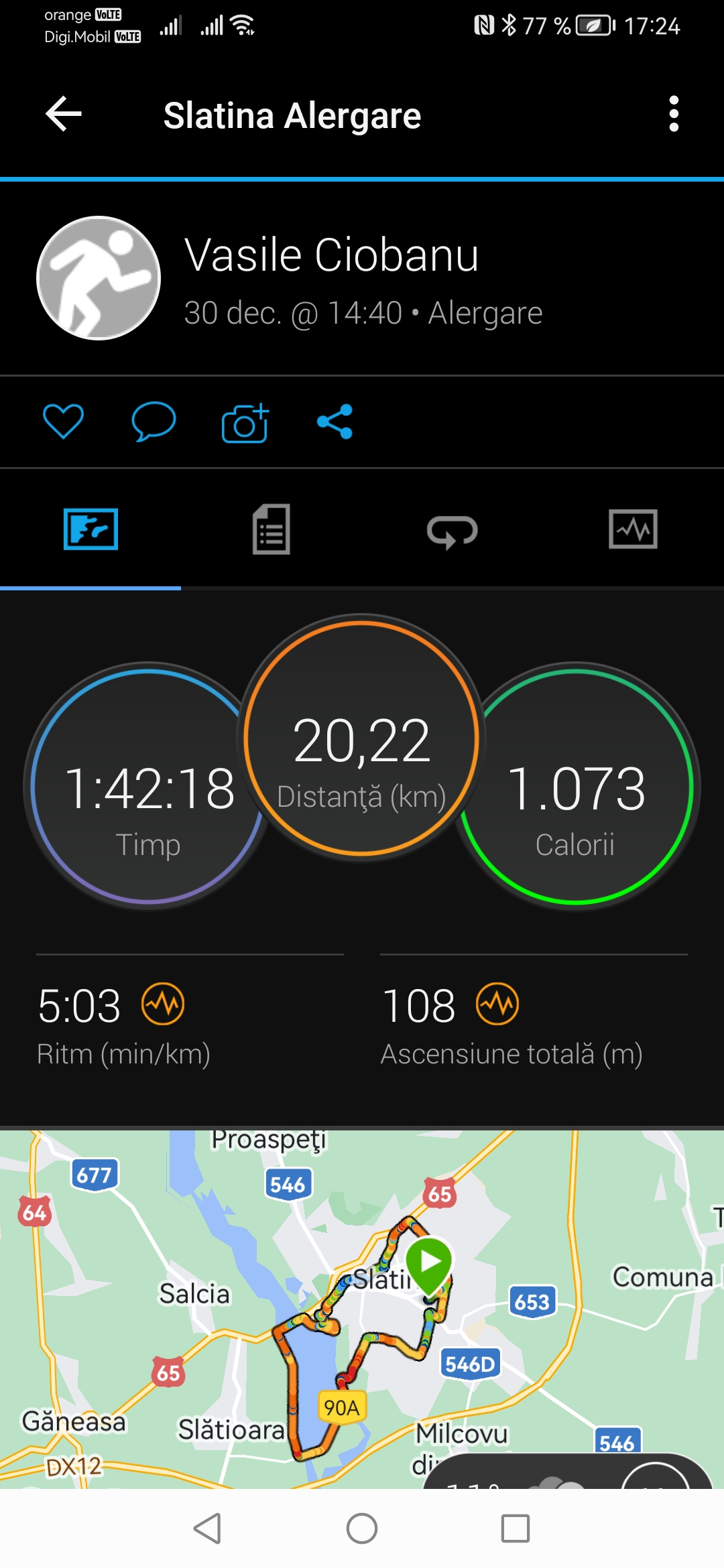Open the ascent insight icon next to 108

pyautogui.click(x=497, y=1004)
